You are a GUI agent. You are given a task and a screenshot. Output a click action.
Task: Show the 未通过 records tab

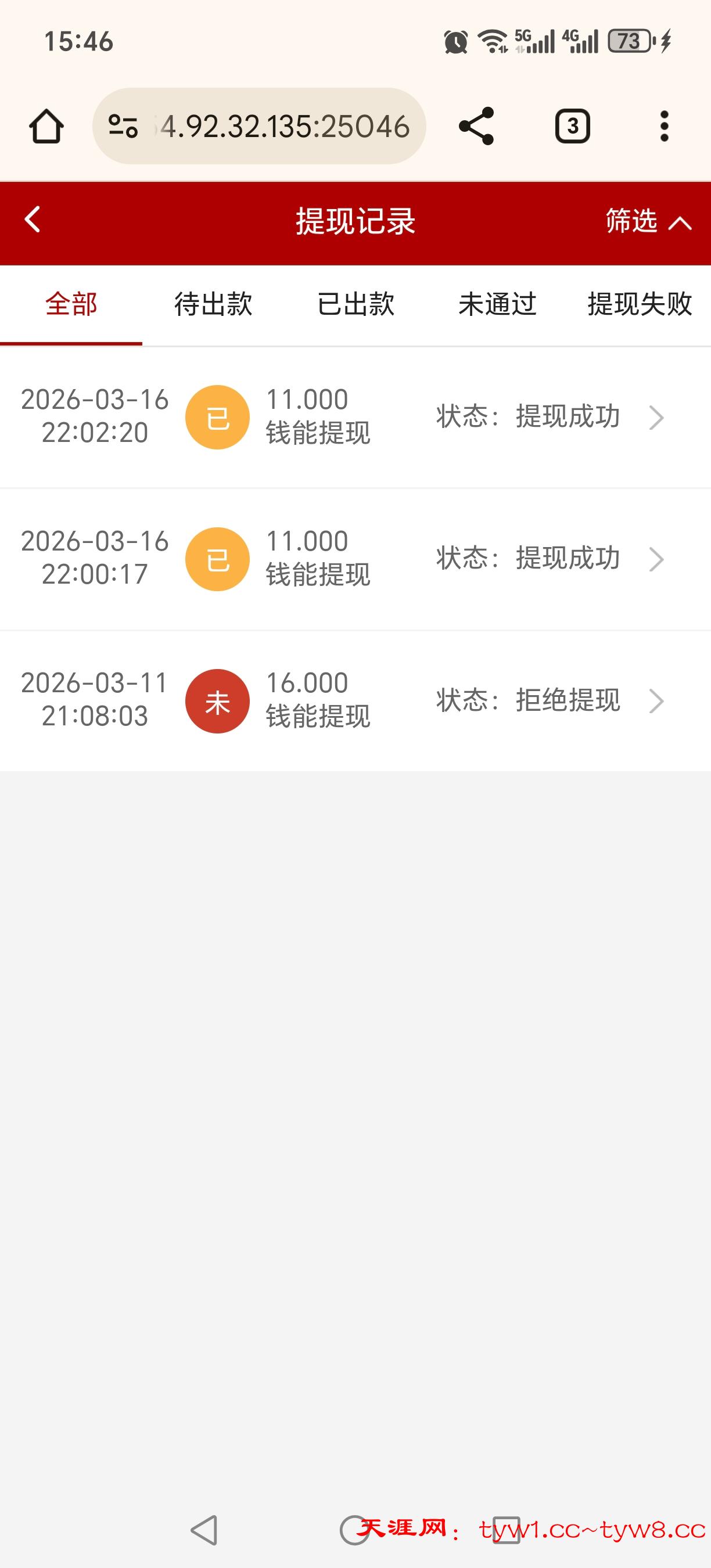[x=497, y=304]
